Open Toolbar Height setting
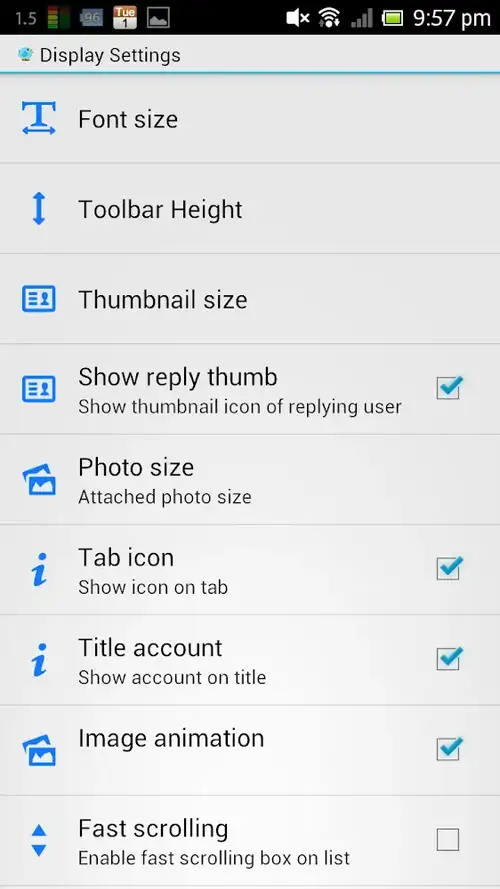The height and width of the screenshot is (889, 500). click(x=250, y=209)
